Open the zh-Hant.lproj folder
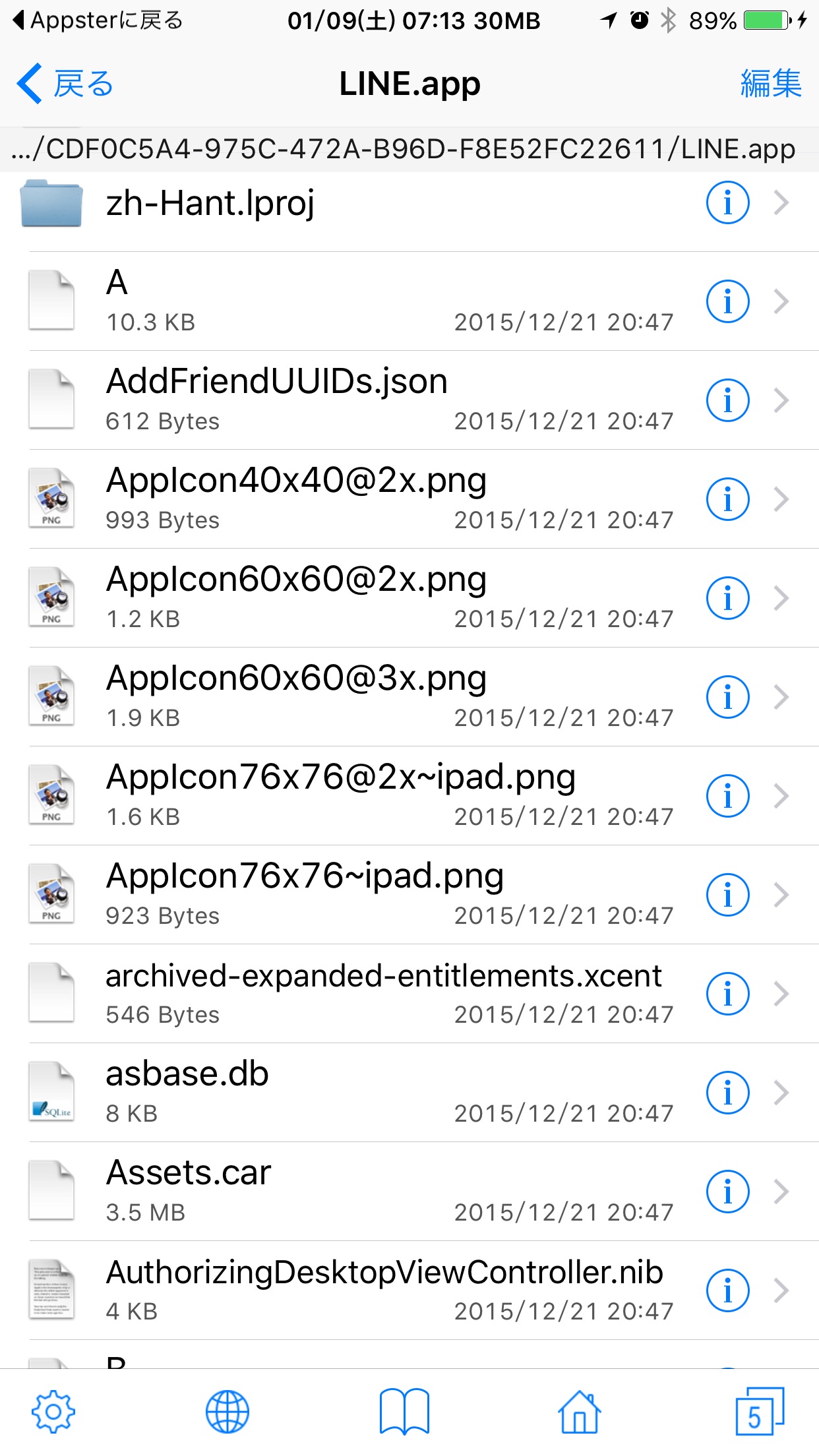This screenshot has width=819, height=1456. pos(409,202)
